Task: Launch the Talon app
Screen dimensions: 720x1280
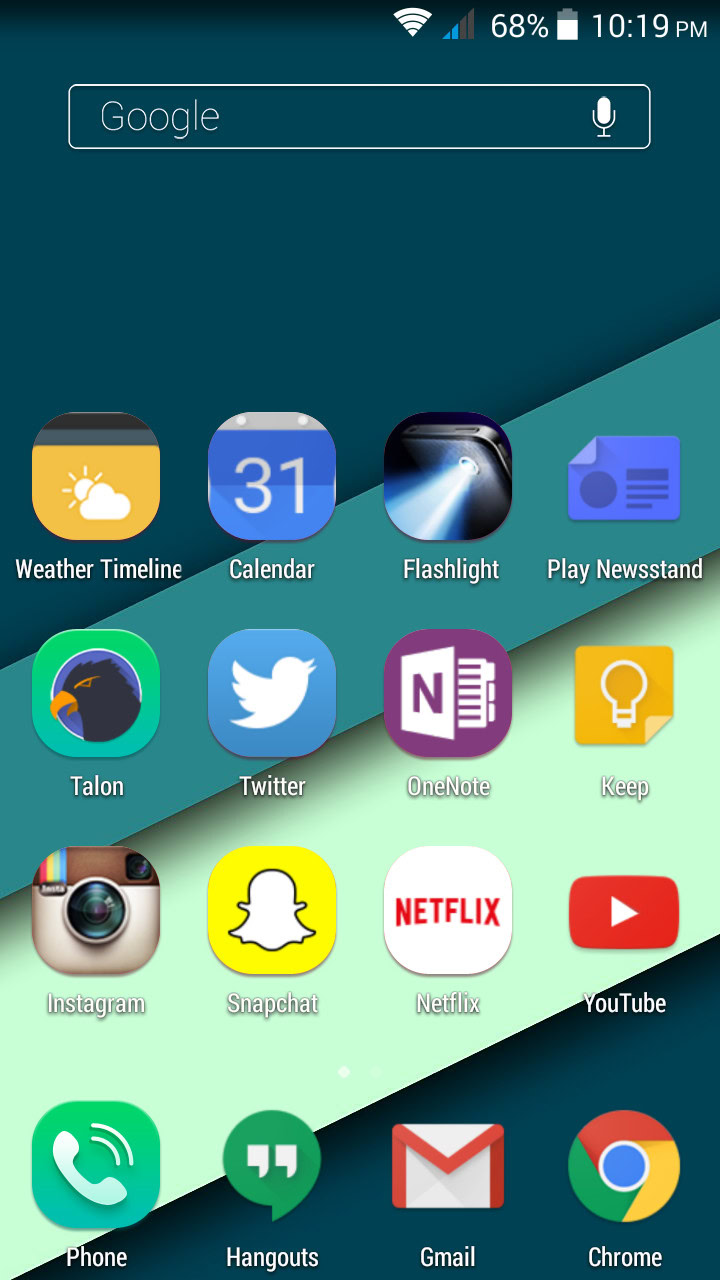Action: pyautogui.click(x=96, y=693)
